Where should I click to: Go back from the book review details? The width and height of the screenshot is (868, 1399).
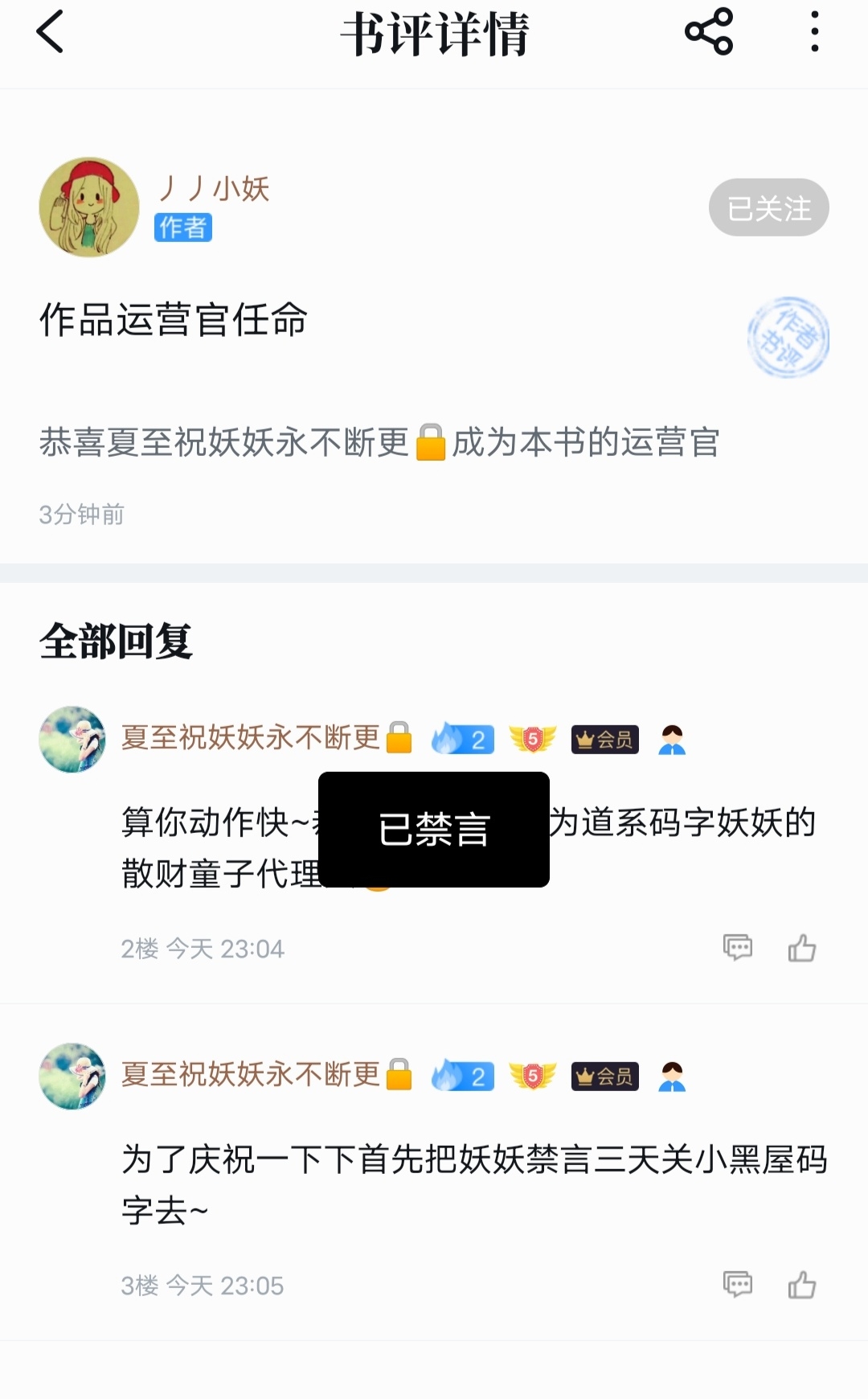(x=50, y=33)
